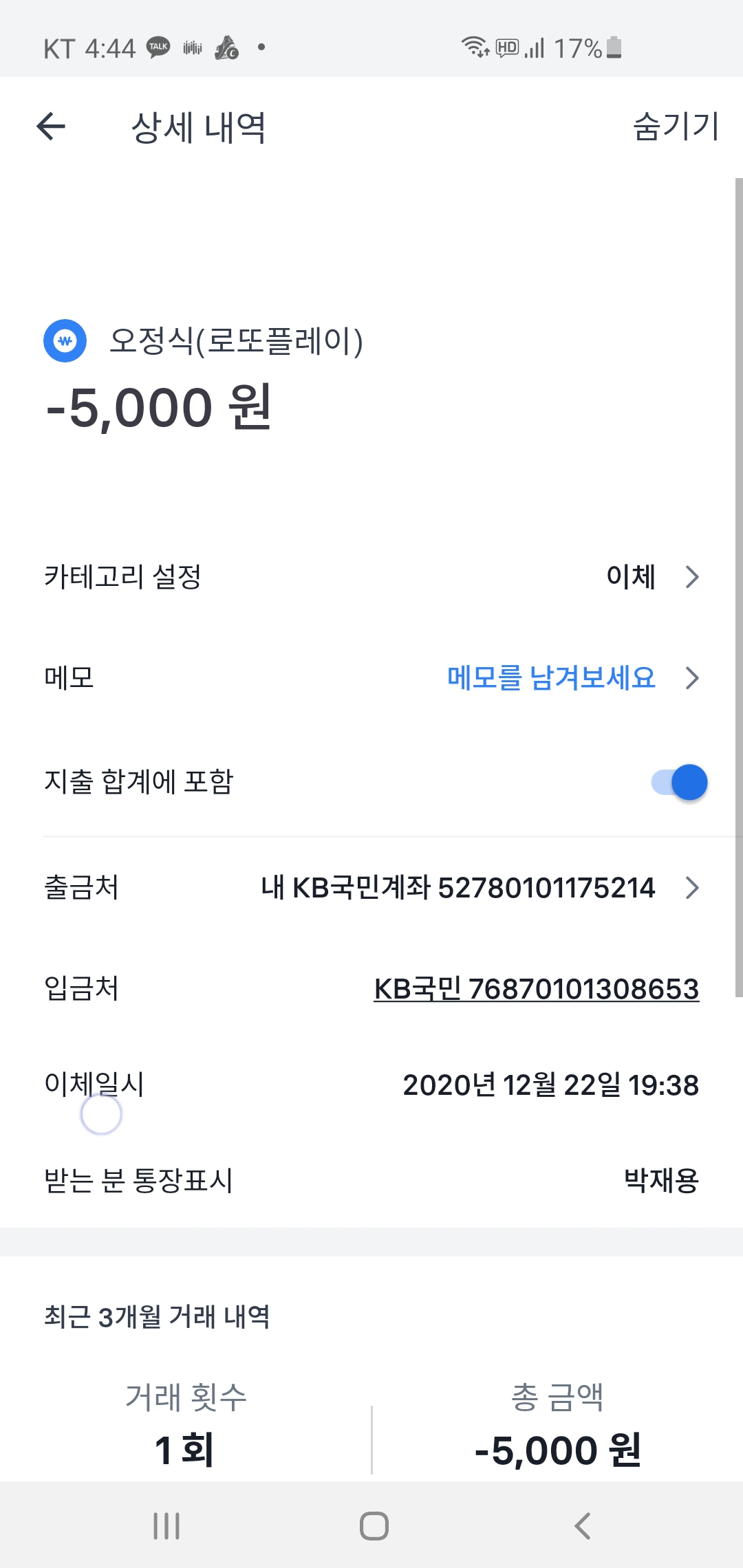This screenshot has width=743, height=1568.
Task: Go back from the 상세 내역 screen
Action: [51, 127]
